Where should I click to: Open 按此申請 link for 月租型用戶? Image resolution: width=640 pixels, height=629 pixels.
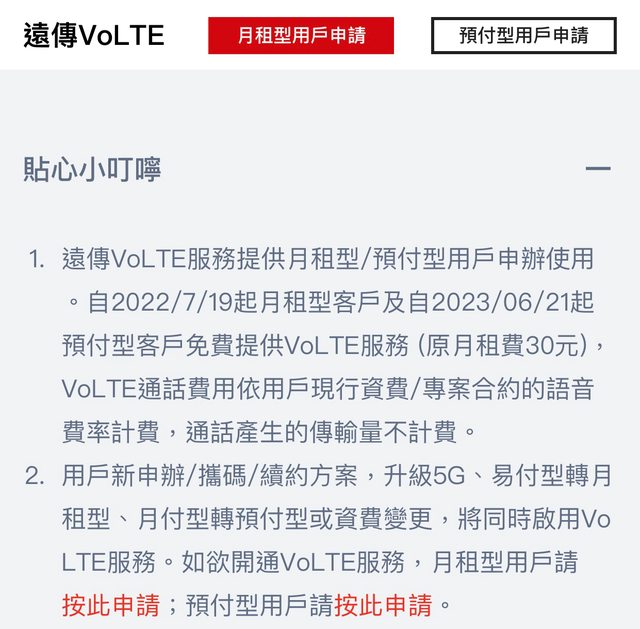point(110,605)
